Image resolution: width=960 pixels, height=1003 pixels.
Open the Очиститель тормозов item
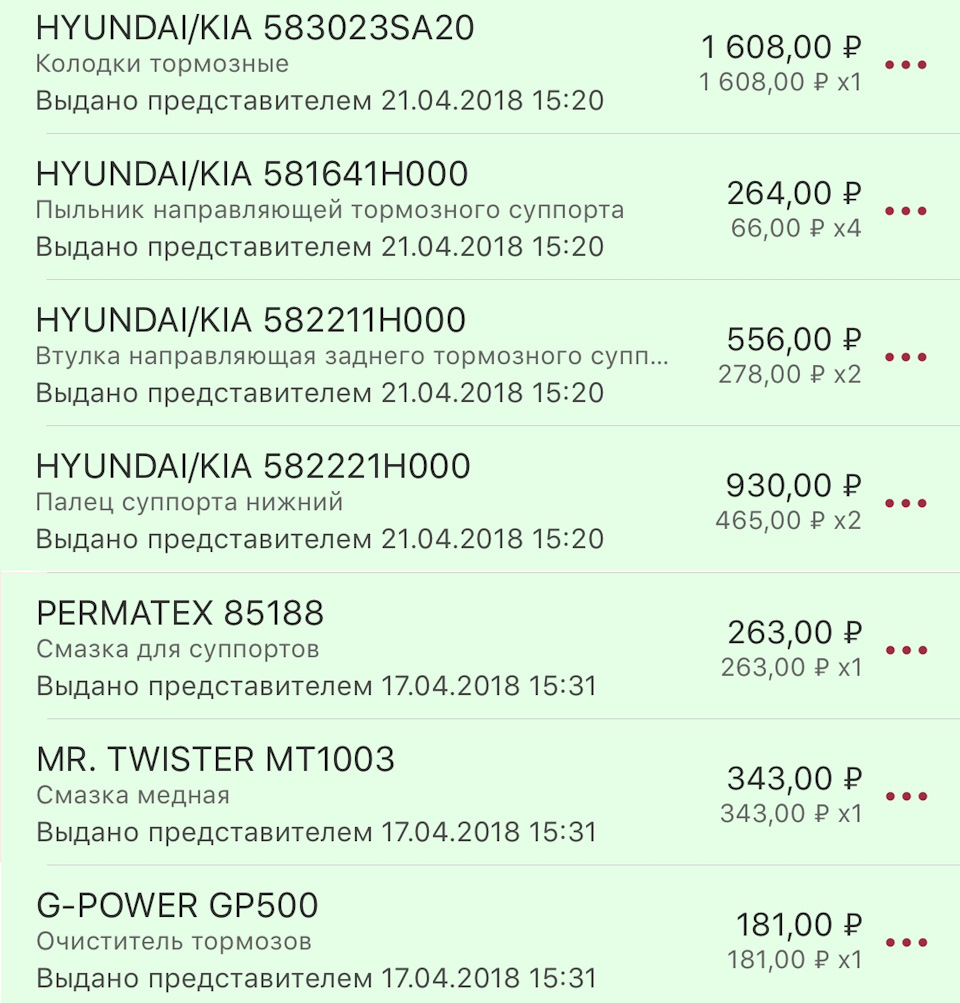[350, 942]
